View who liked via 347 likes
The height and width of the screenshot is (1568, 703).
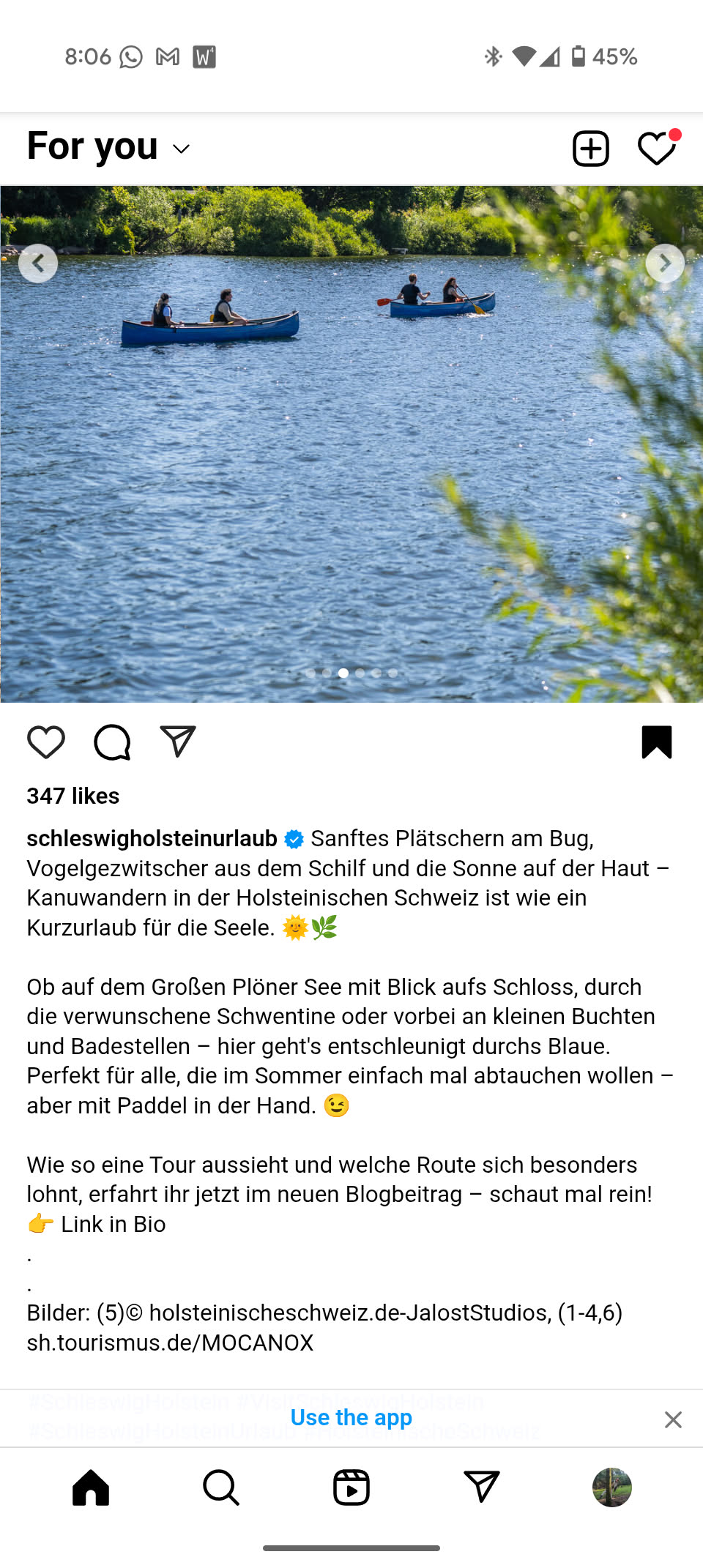[73, 796]
